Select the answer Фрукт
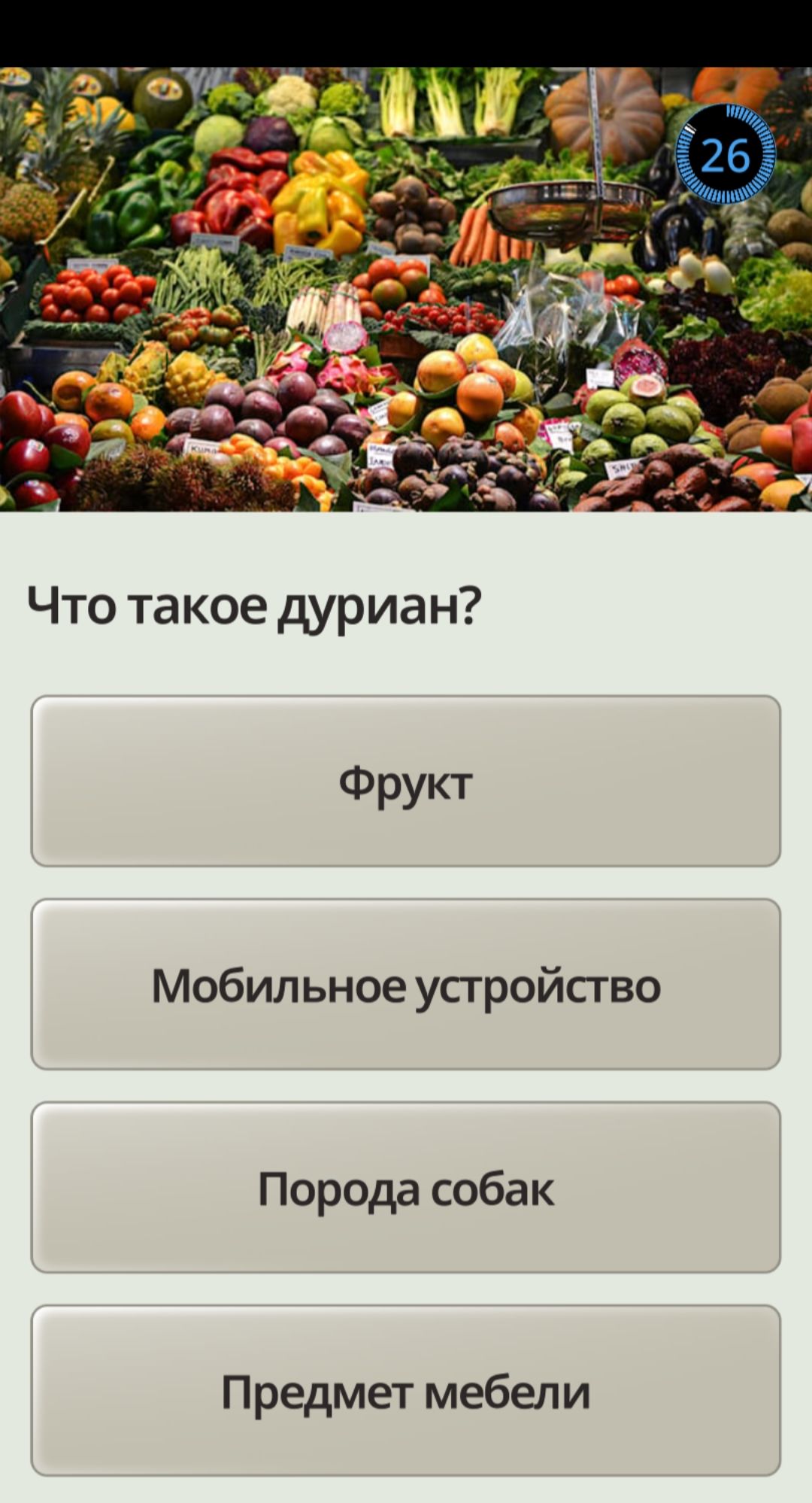The height and width of the screenshot is (1503, 812). 405,781
